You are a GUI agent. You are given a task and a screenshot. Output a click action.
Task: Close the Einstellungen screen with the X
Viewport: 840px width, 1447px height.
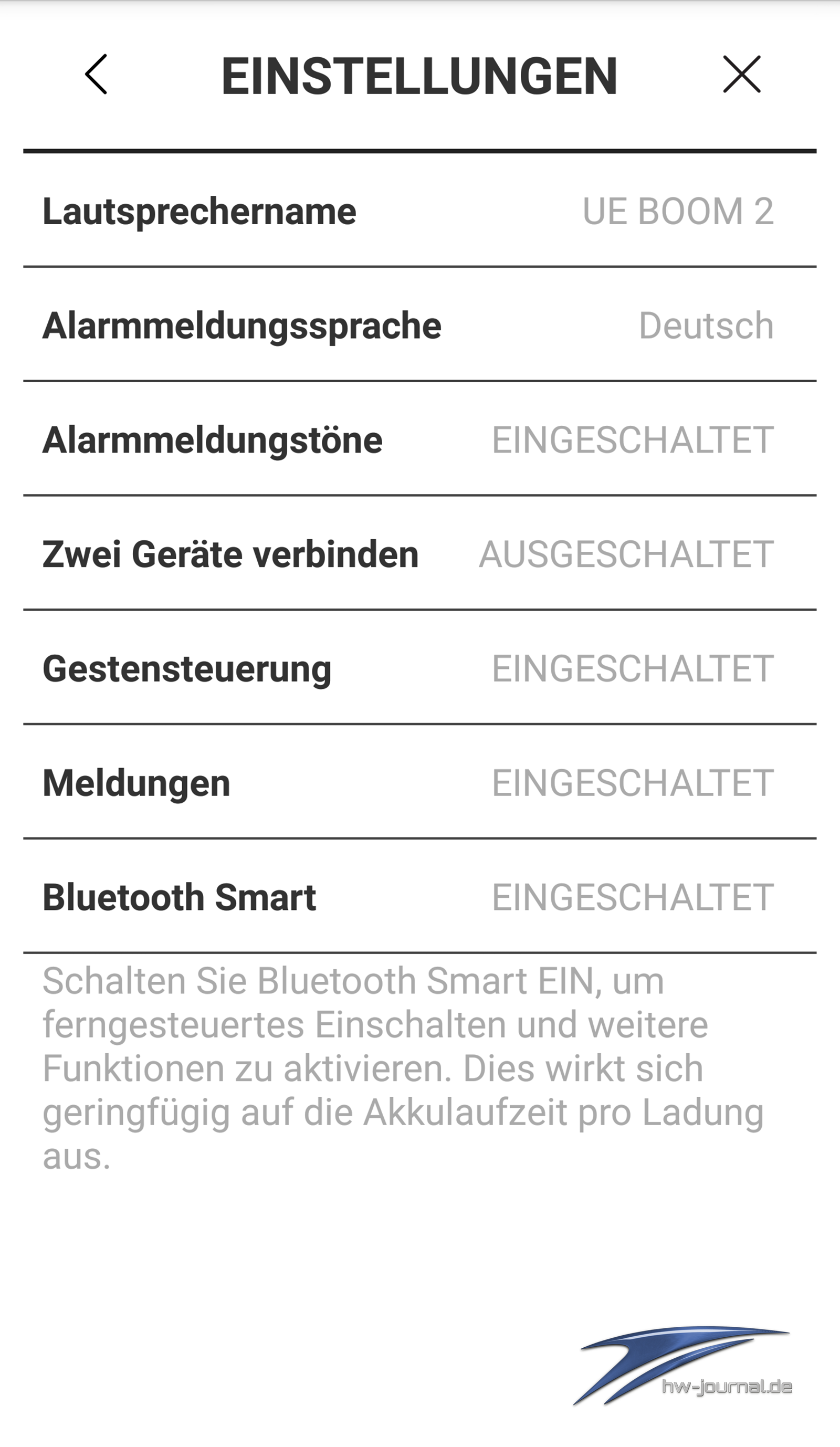tap(742, 74)
